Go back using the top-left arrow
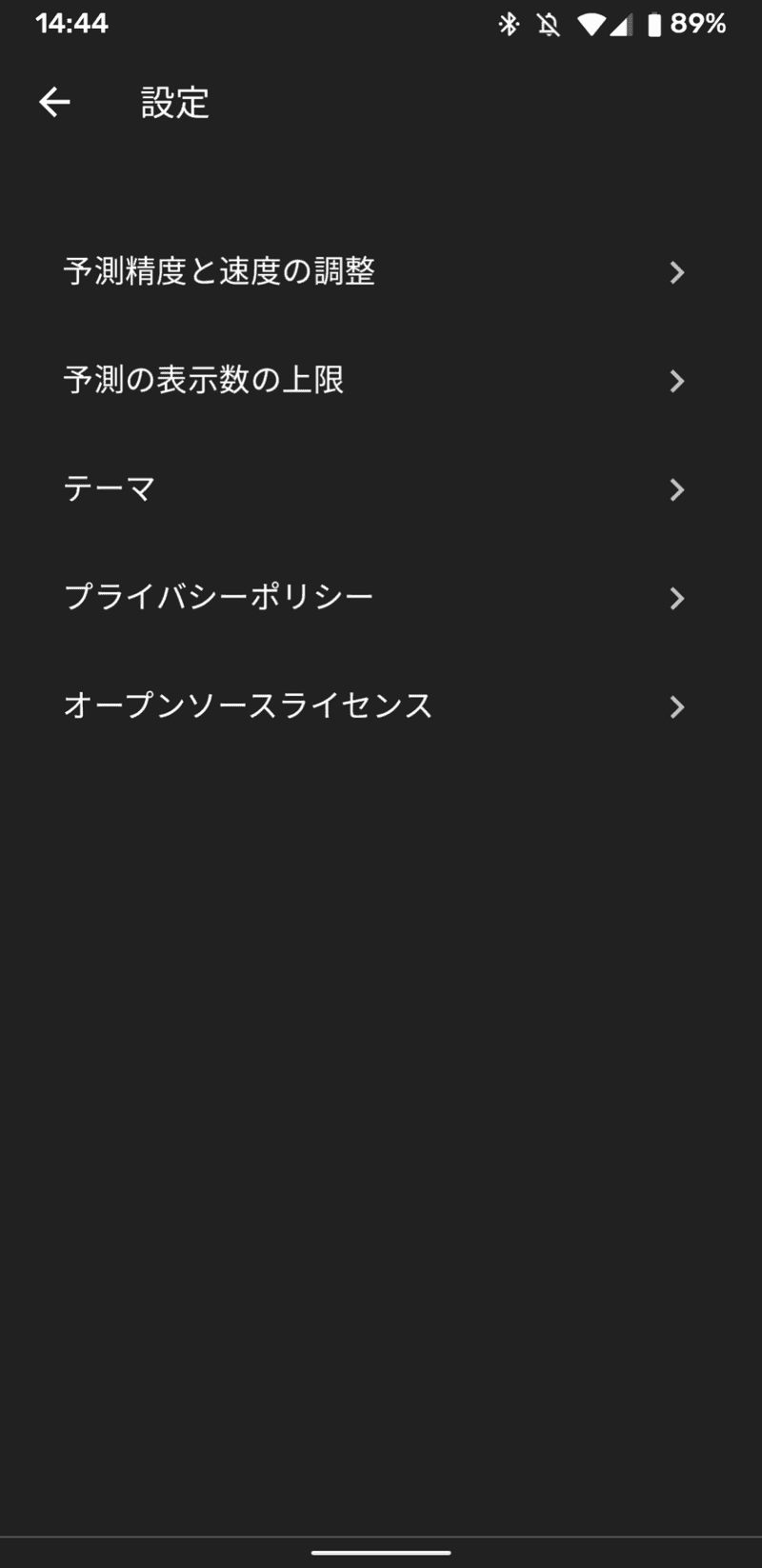The width and height of the screenshot is (762, 1568). (54, 102)
